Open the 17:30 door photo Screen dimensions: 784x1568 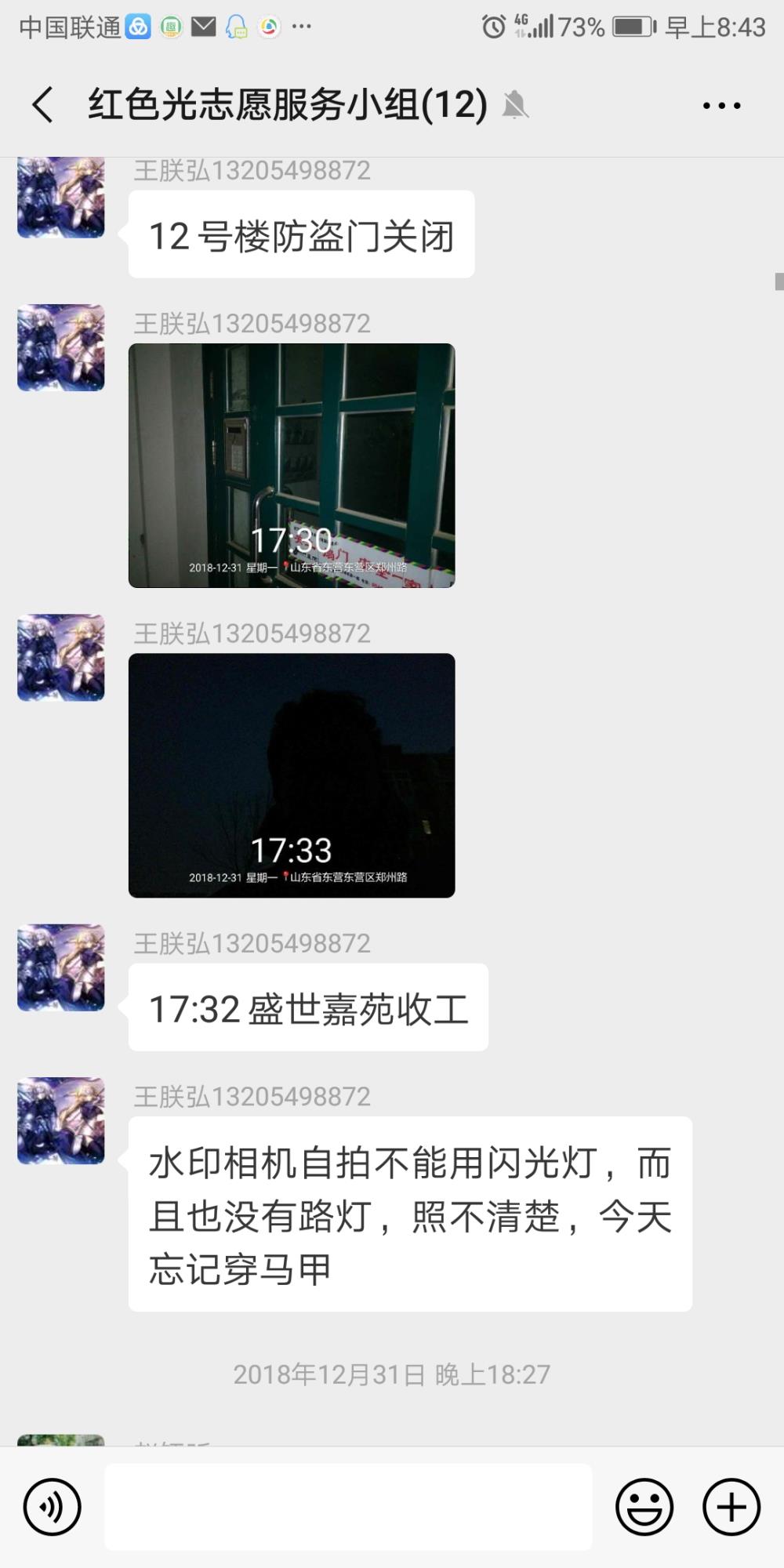coord(292,466)
